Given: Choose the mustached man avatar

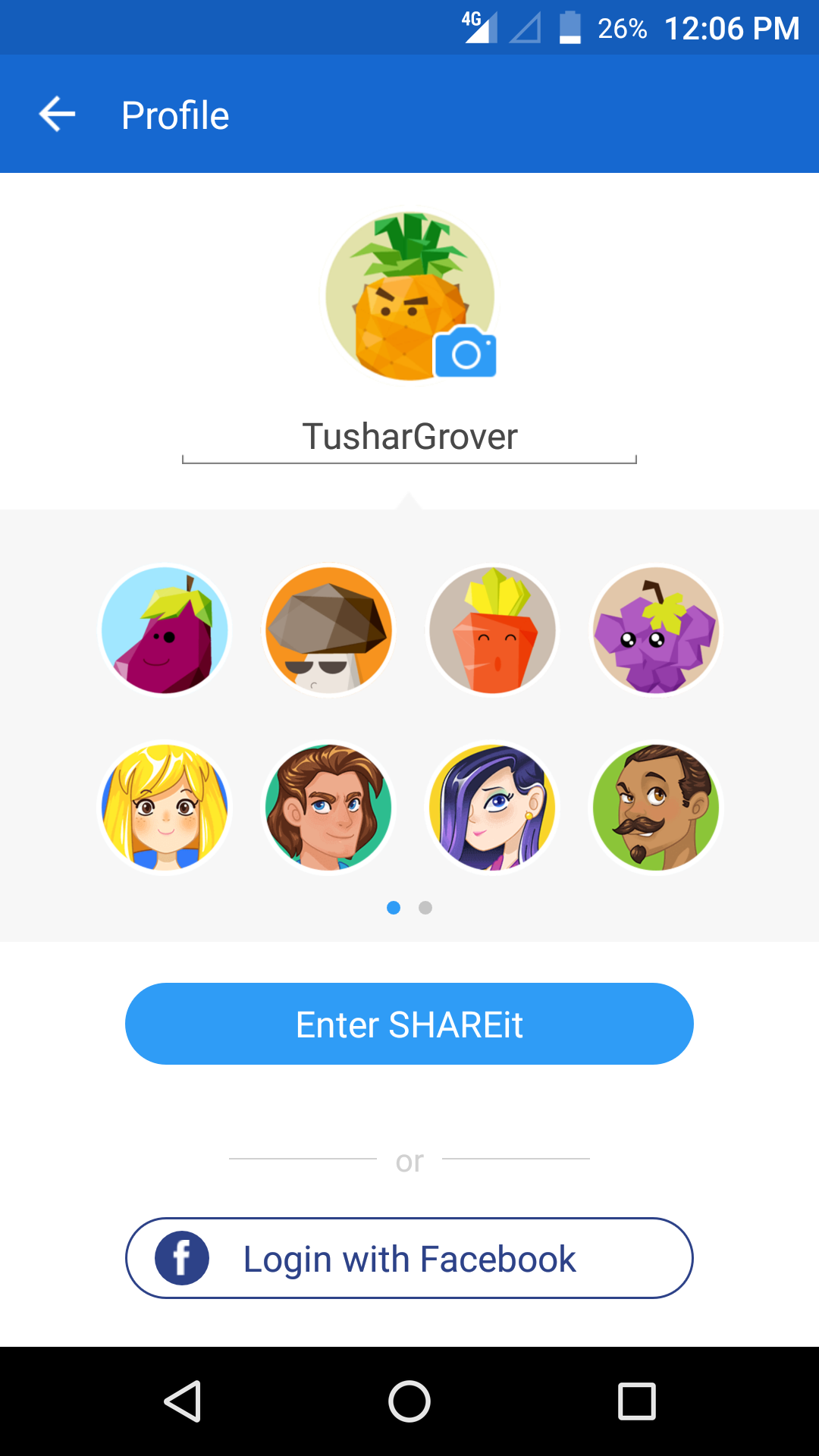Looking at the screenshot, I should 656,807.
